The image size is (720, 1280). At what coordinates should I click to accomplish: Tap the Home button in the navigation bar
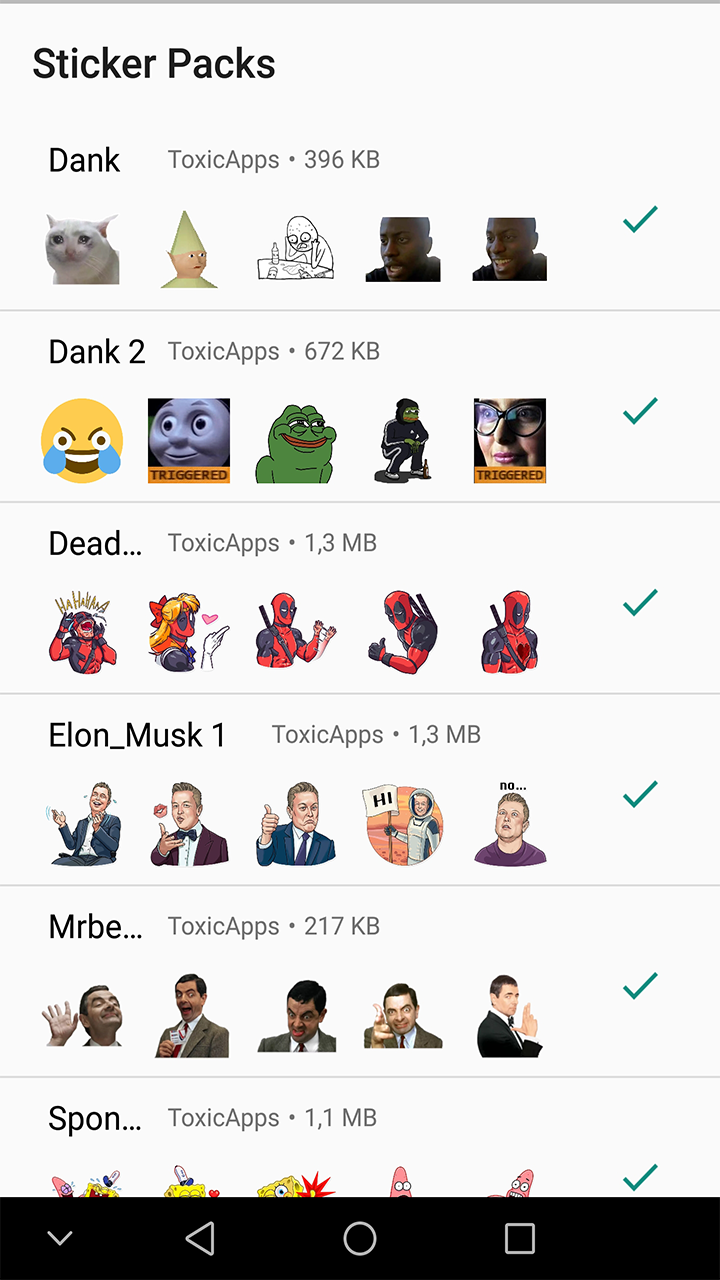coord(360,1237)
